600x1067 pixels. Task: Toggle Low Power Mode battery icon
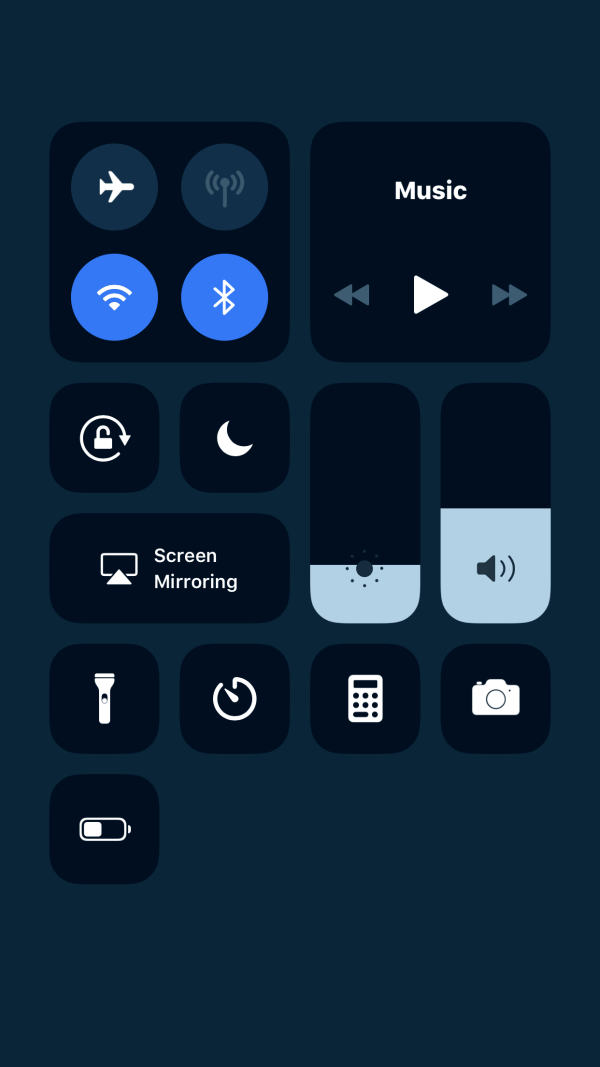click(x=104, y=829)
